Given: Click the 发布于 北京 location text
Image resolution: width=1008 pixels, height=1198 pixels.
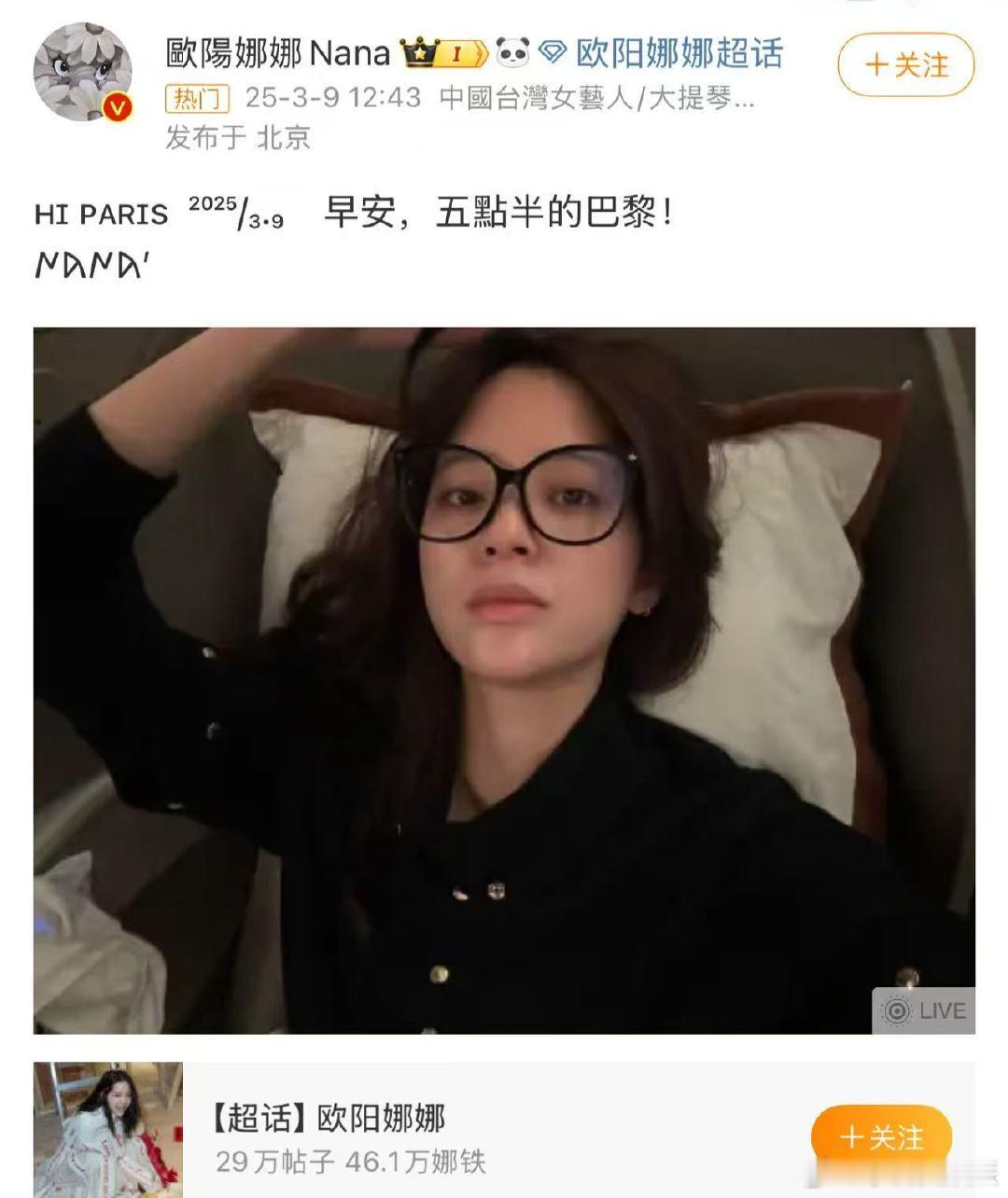Looking at the screenshot, I should 237,138.
